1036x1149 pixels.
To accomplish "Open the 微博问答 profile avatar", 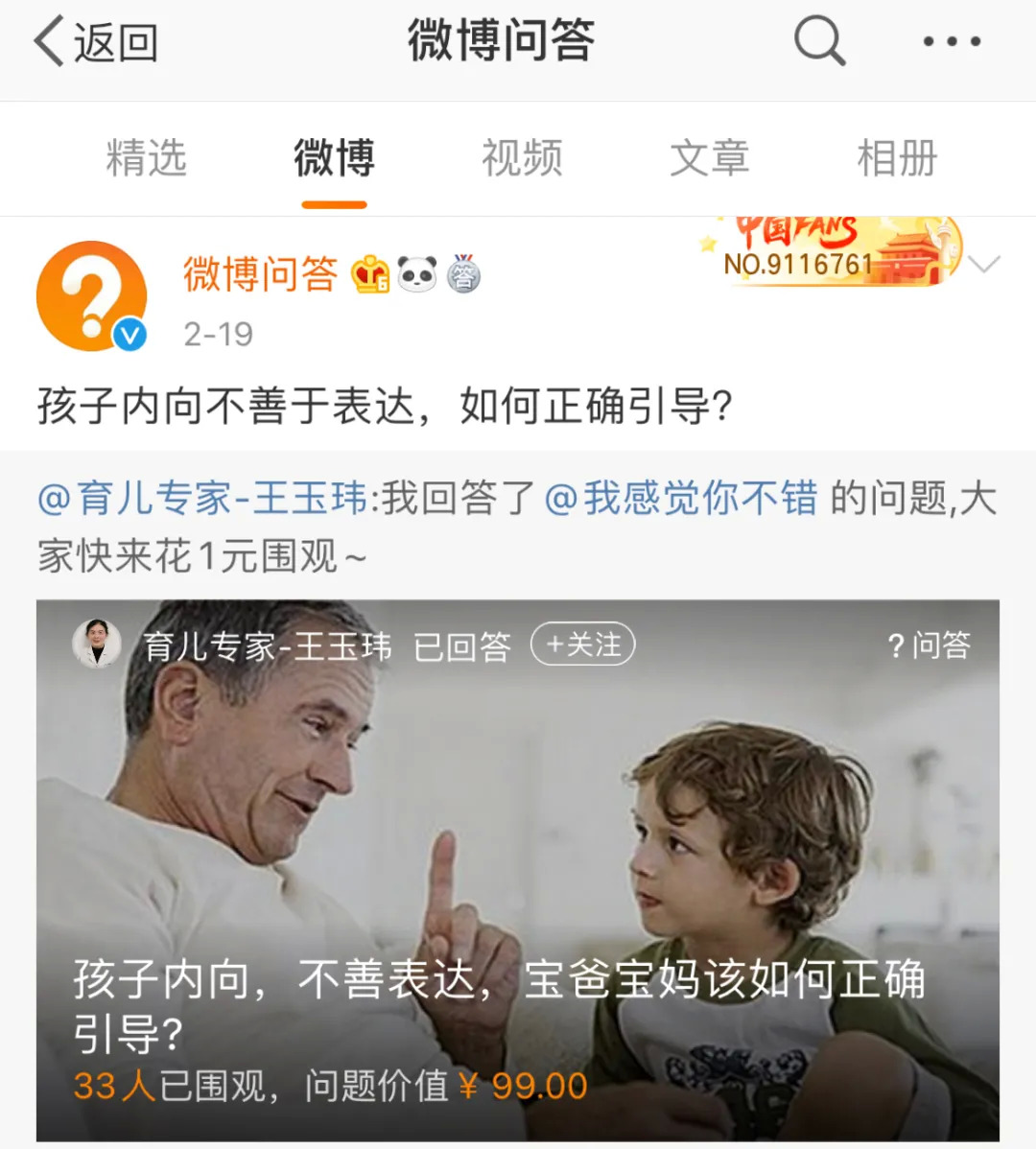I will click(x=91, y=295).
